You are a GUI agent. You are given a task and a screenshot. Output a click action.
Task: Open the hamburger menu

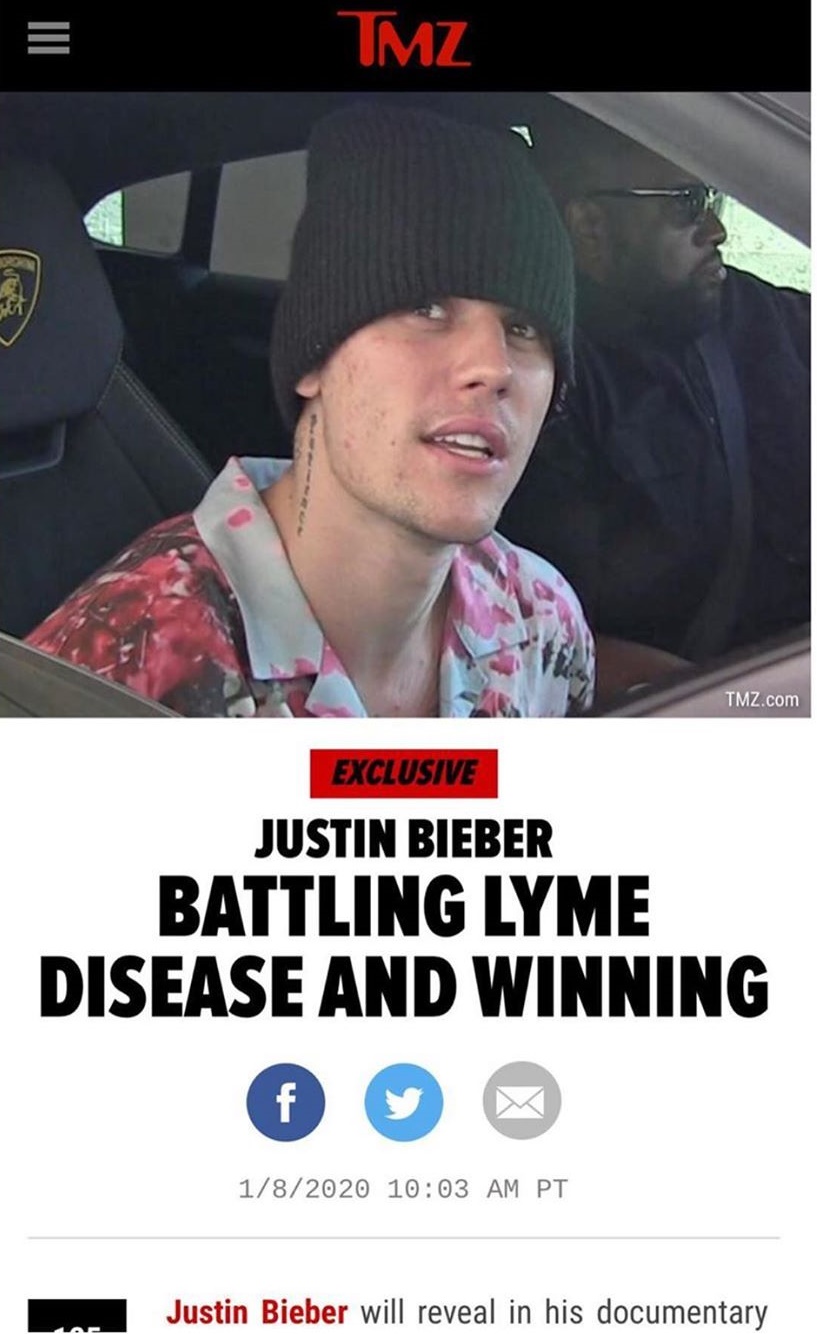[x=49, y=40]
